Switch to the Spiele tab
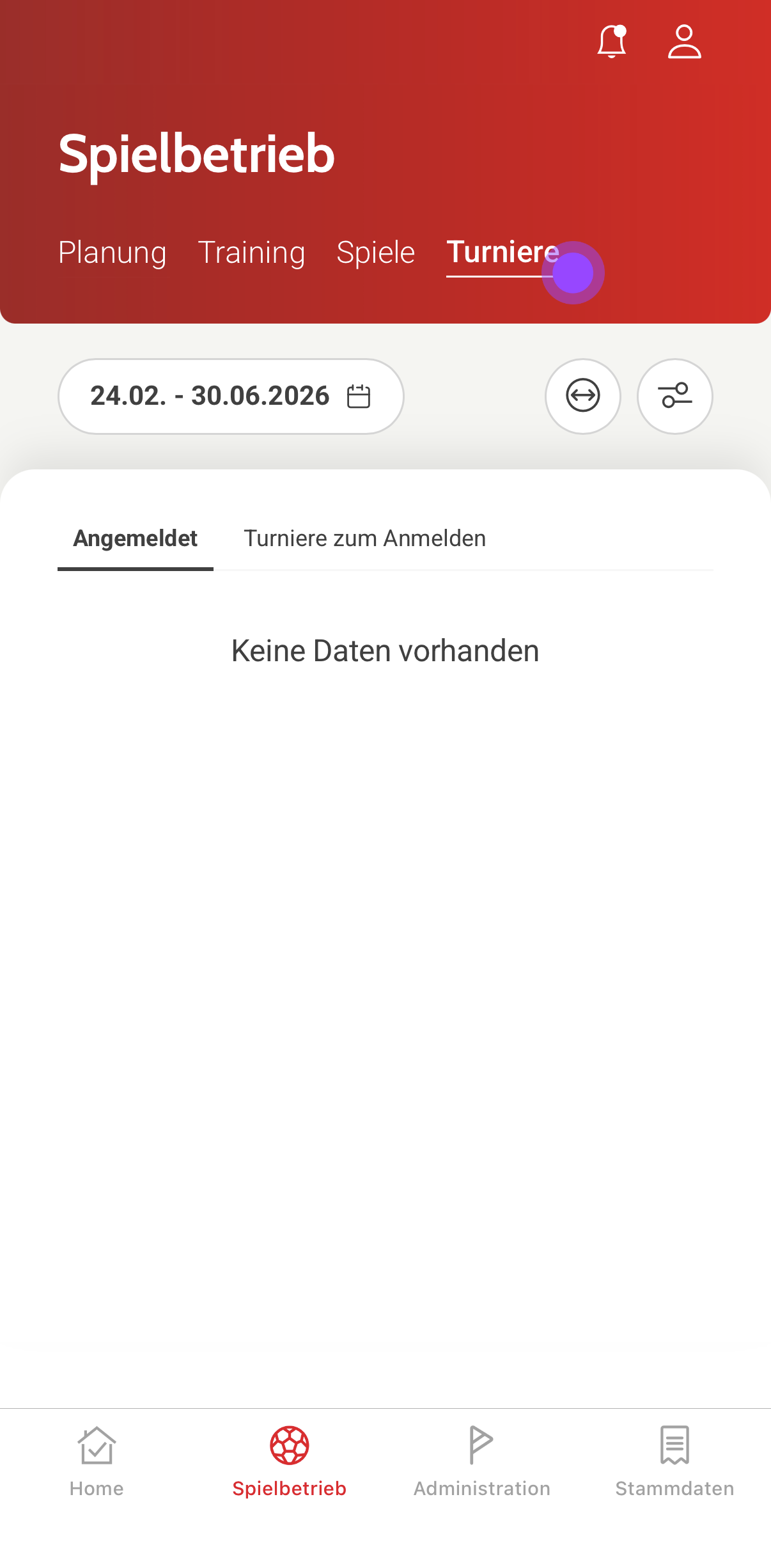The image size is (771, 1568). click(x=376, y=253)
